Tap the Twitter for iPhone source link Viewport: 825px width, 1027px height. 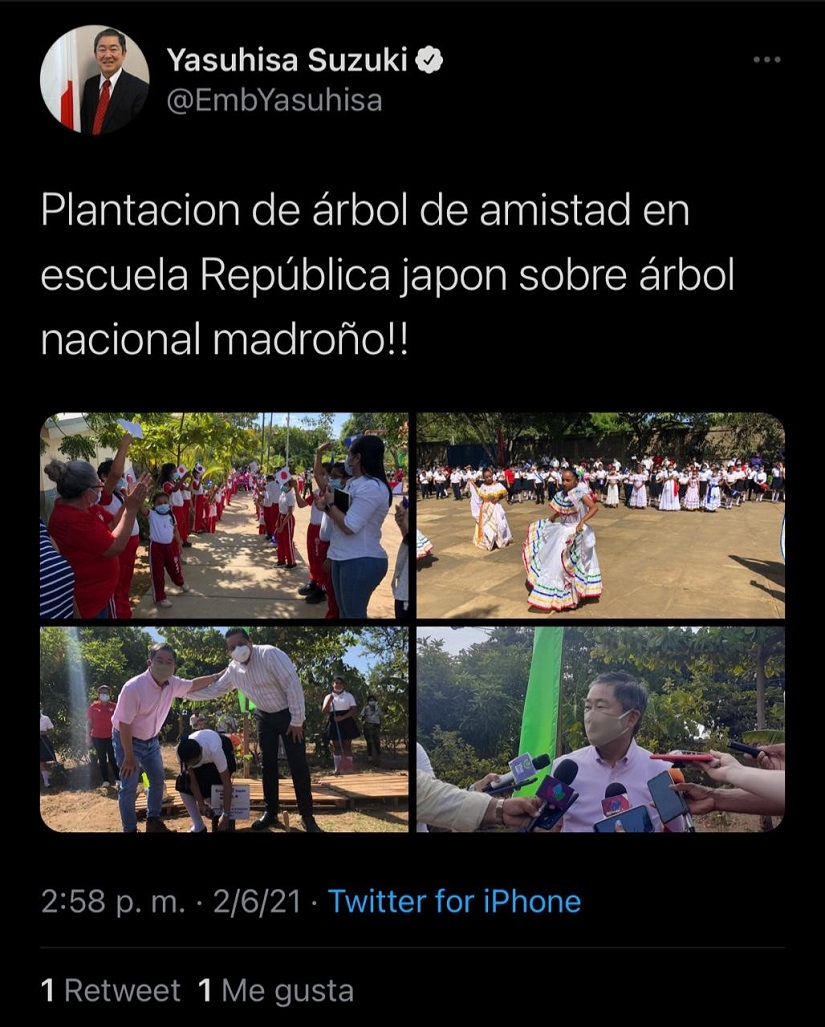coord(454,901)
